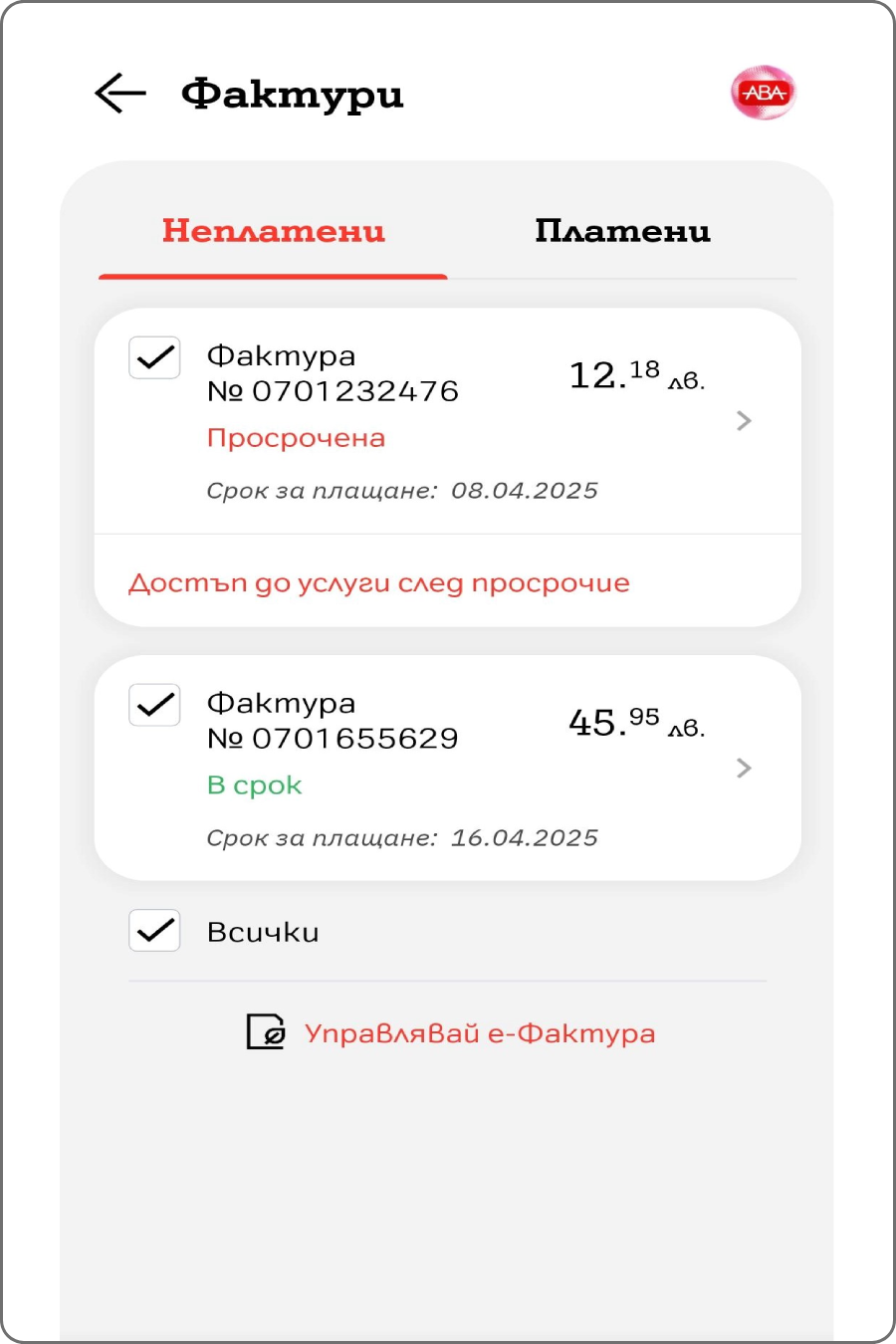Stay on the Неплатени tab

(273, 232)
